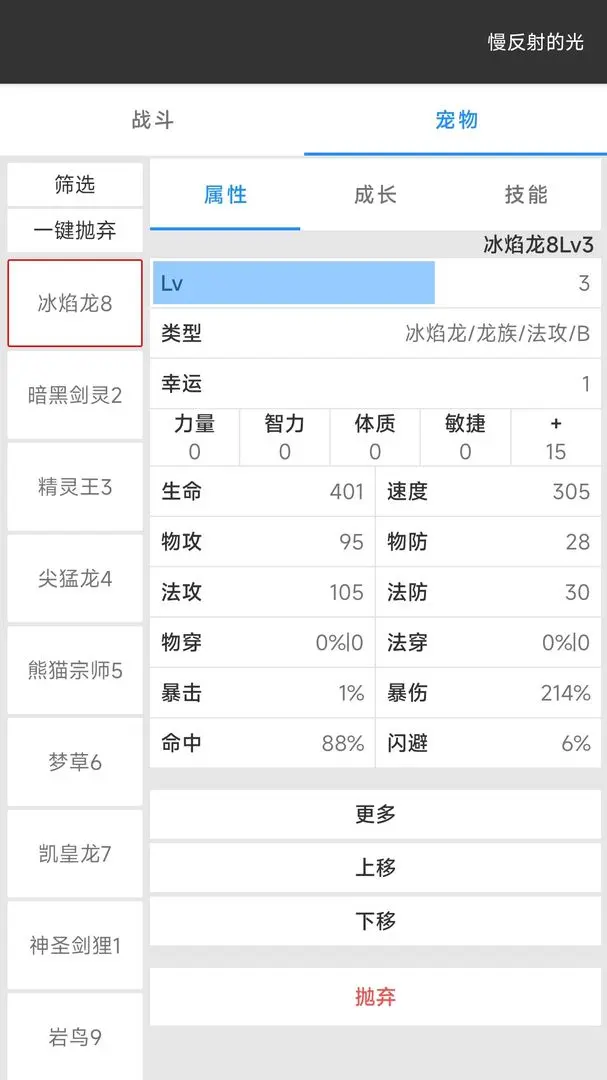Tap 一键抛弃 to discard all

tap(75, 231)
